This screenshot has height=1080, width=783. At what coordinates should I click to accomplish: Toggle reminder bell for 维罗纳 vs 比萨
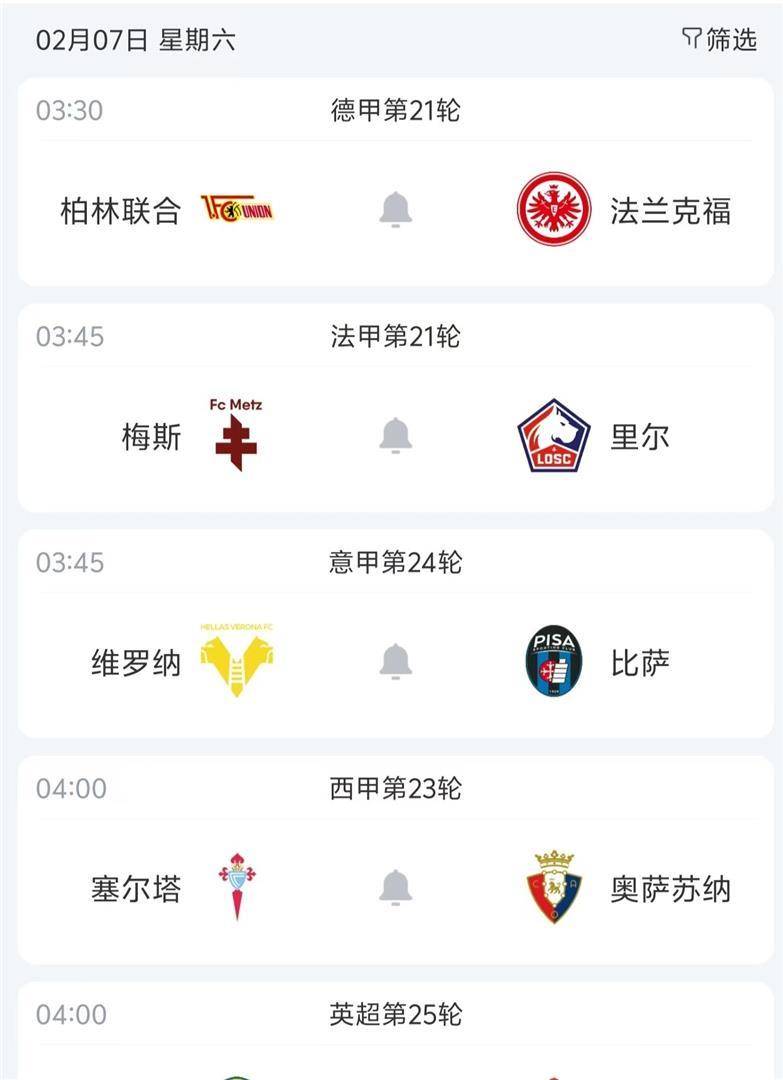(x=396, y=662)
